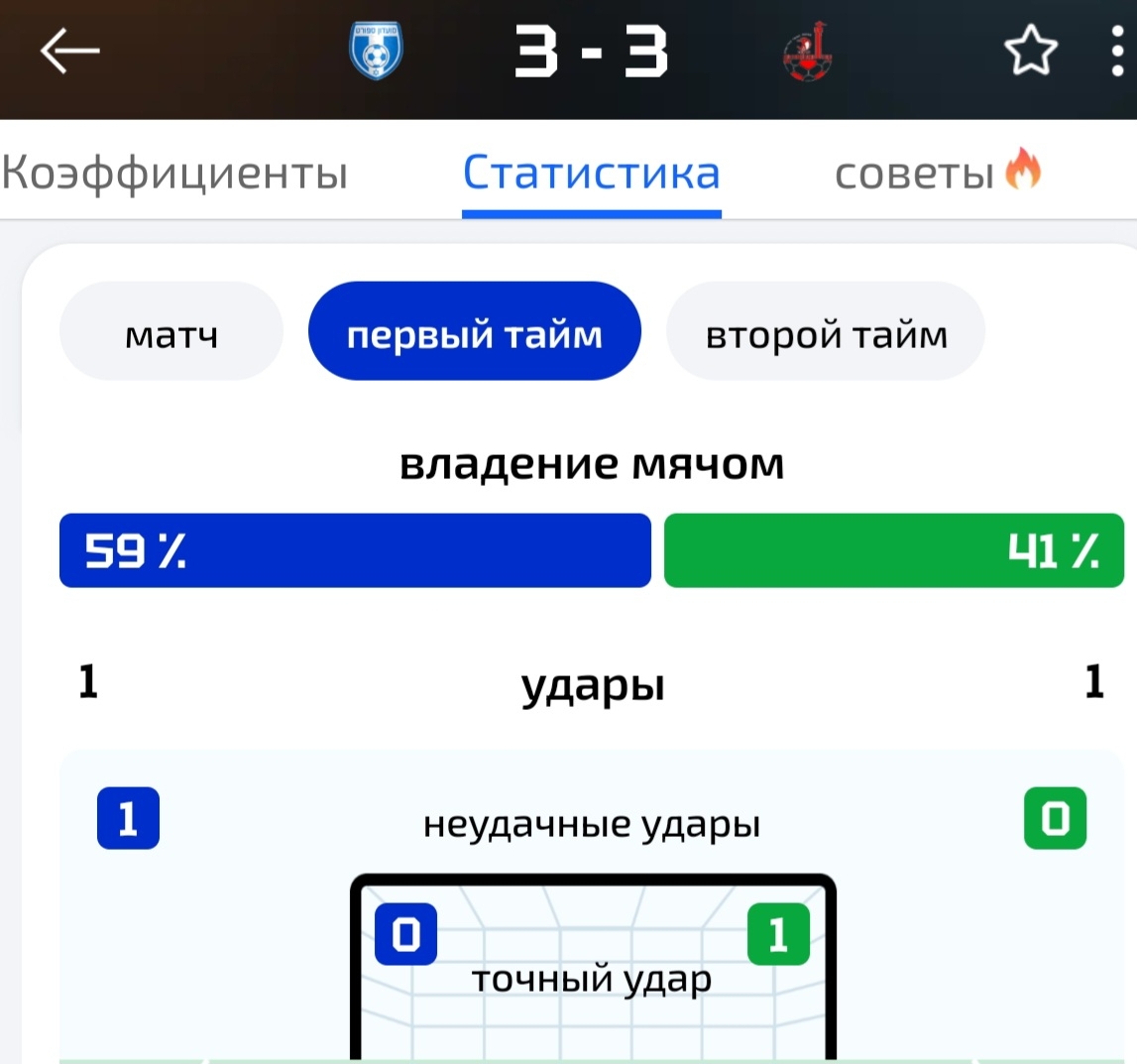The image size is (1137, 1064).
Task: Open the советы tab
Action: 937,174
